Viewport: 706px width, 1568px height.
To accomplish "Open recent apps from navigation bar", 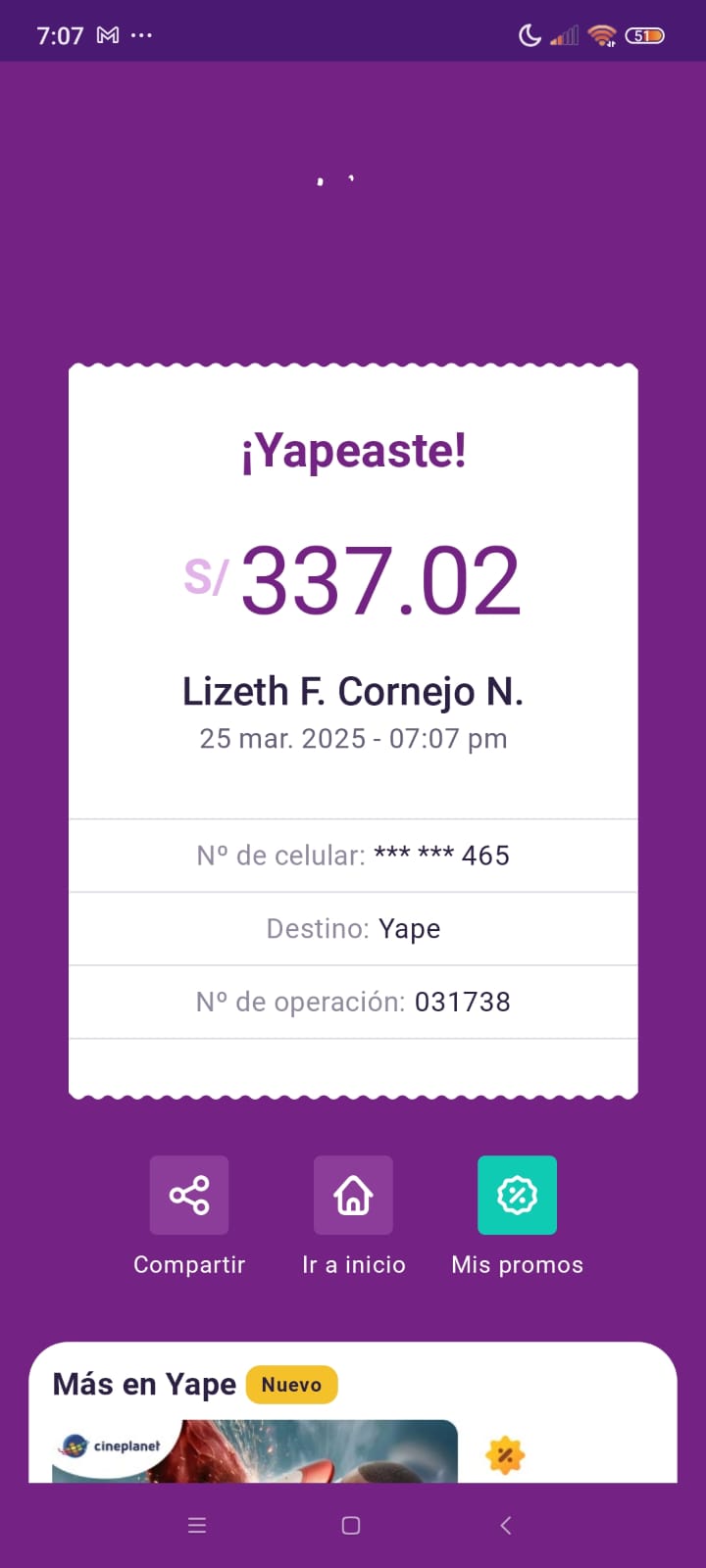I will [197, 1525].
